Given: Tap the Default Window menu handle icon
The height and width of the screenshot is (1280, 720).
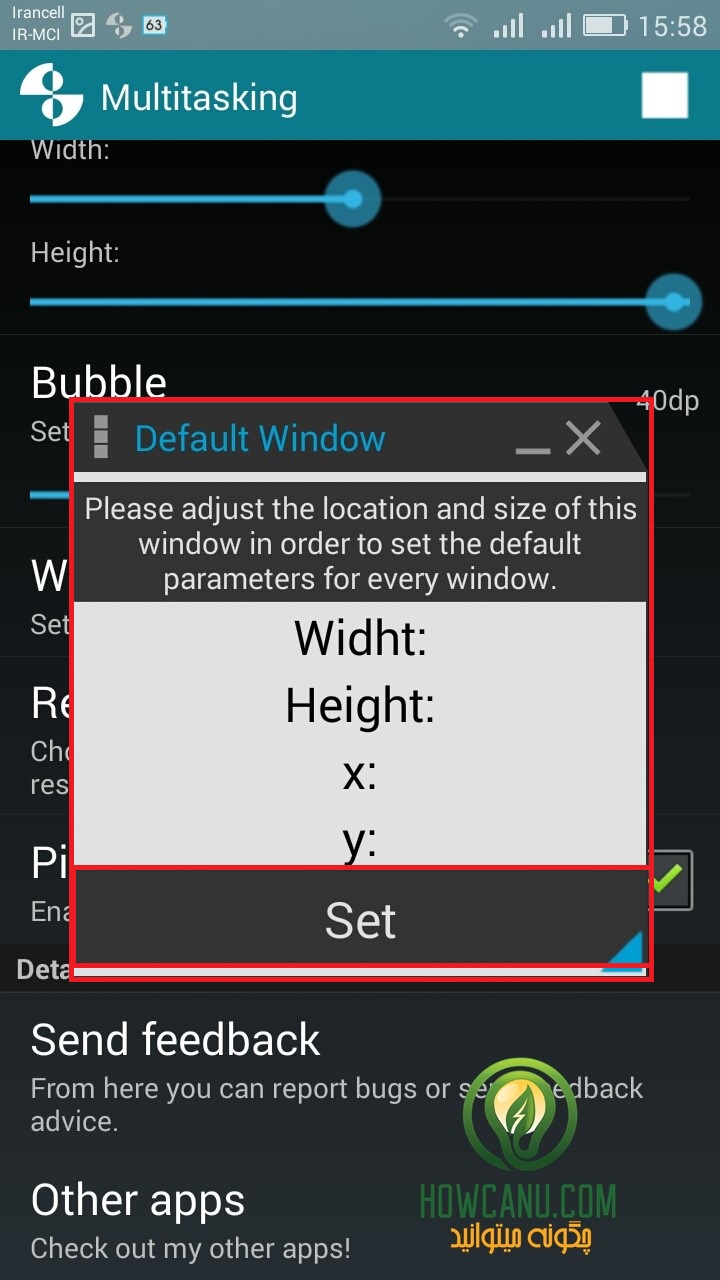Looking at the screenshot, I should (x=100, y=437).
